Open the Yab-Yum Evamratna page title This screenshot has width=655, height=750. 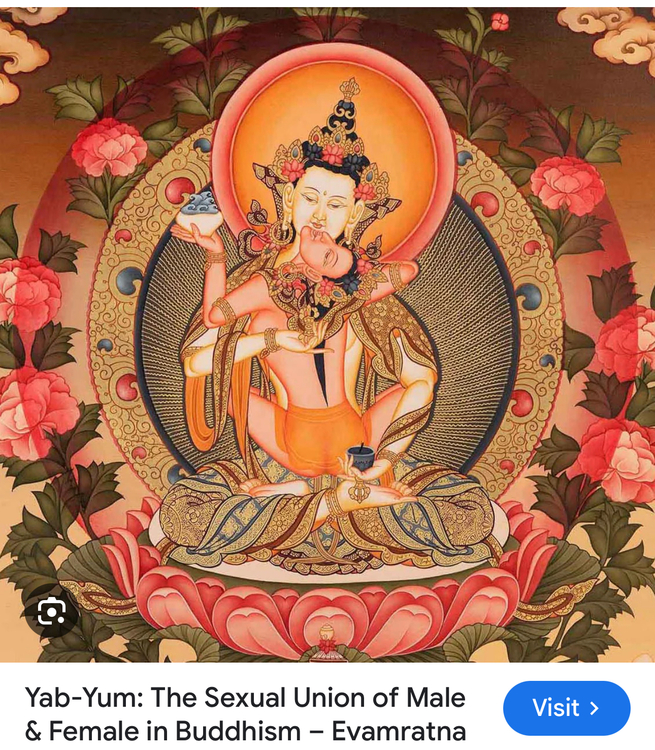[245, 713]
